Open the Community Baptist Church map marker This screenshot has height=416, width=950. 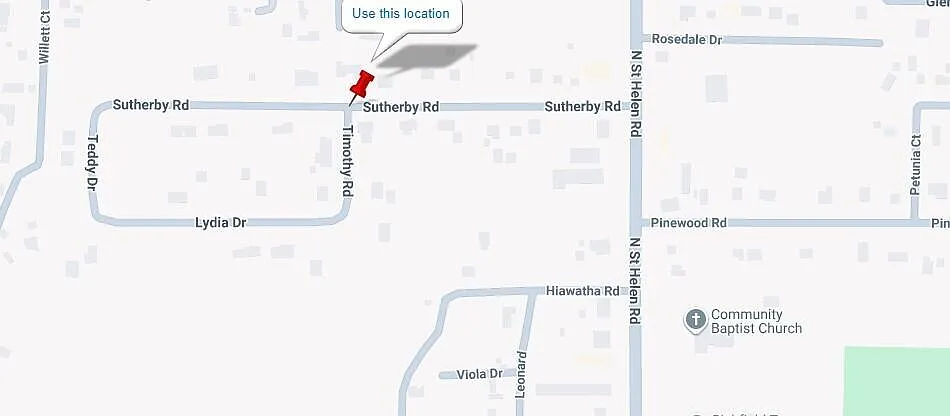[x=696, y=320]
